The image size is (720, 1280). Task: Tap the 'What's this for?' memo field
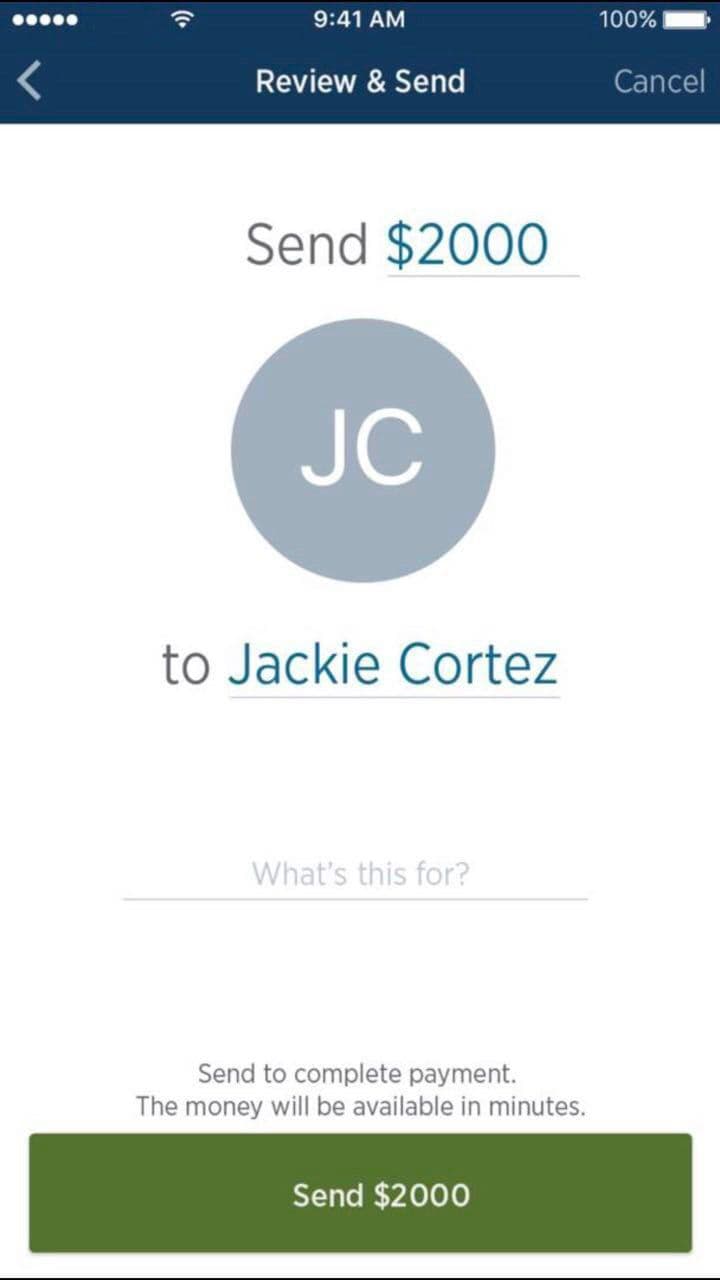tap(360, 874)
